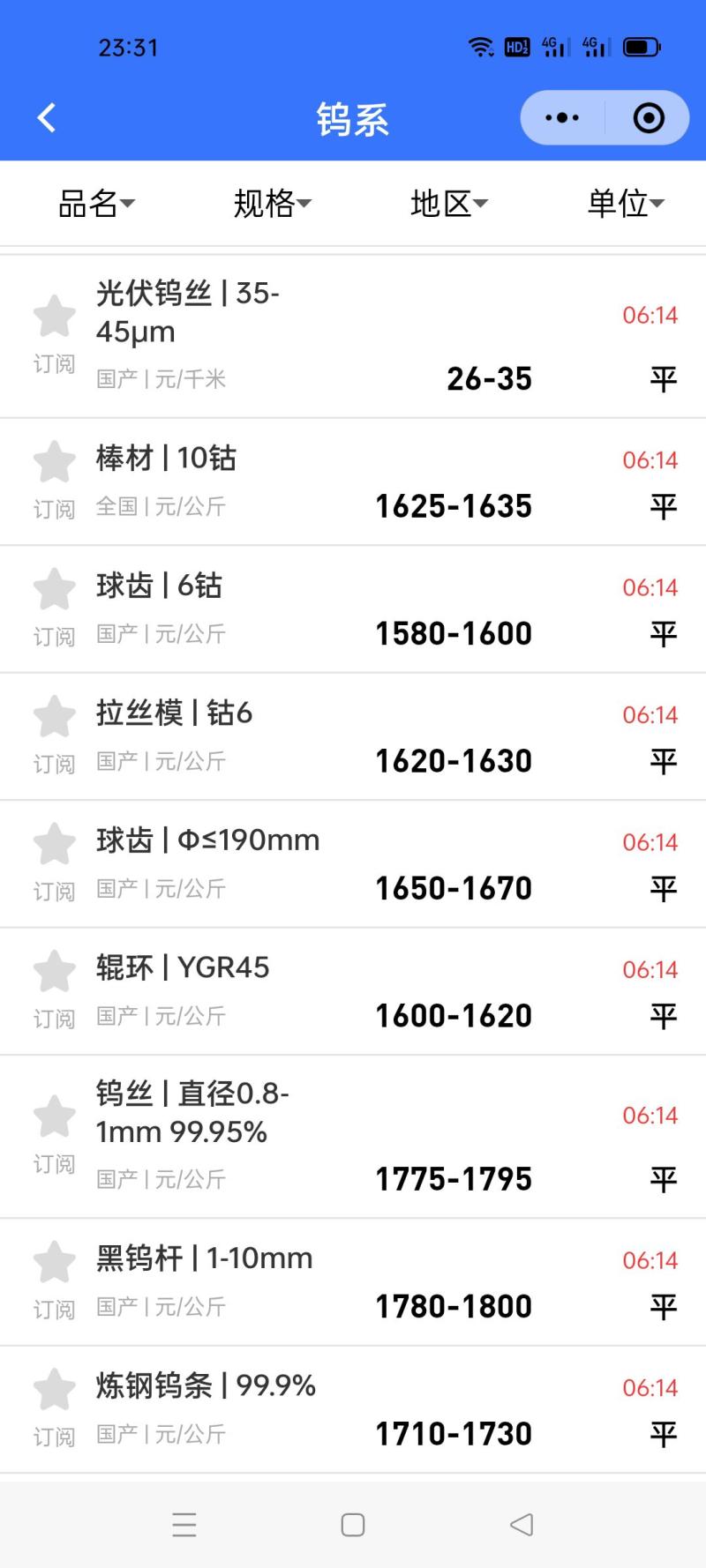This screenshot has height=1568, width=706.
Task: Open the 辊环 YGR45 price row
Action: (353, 991)
